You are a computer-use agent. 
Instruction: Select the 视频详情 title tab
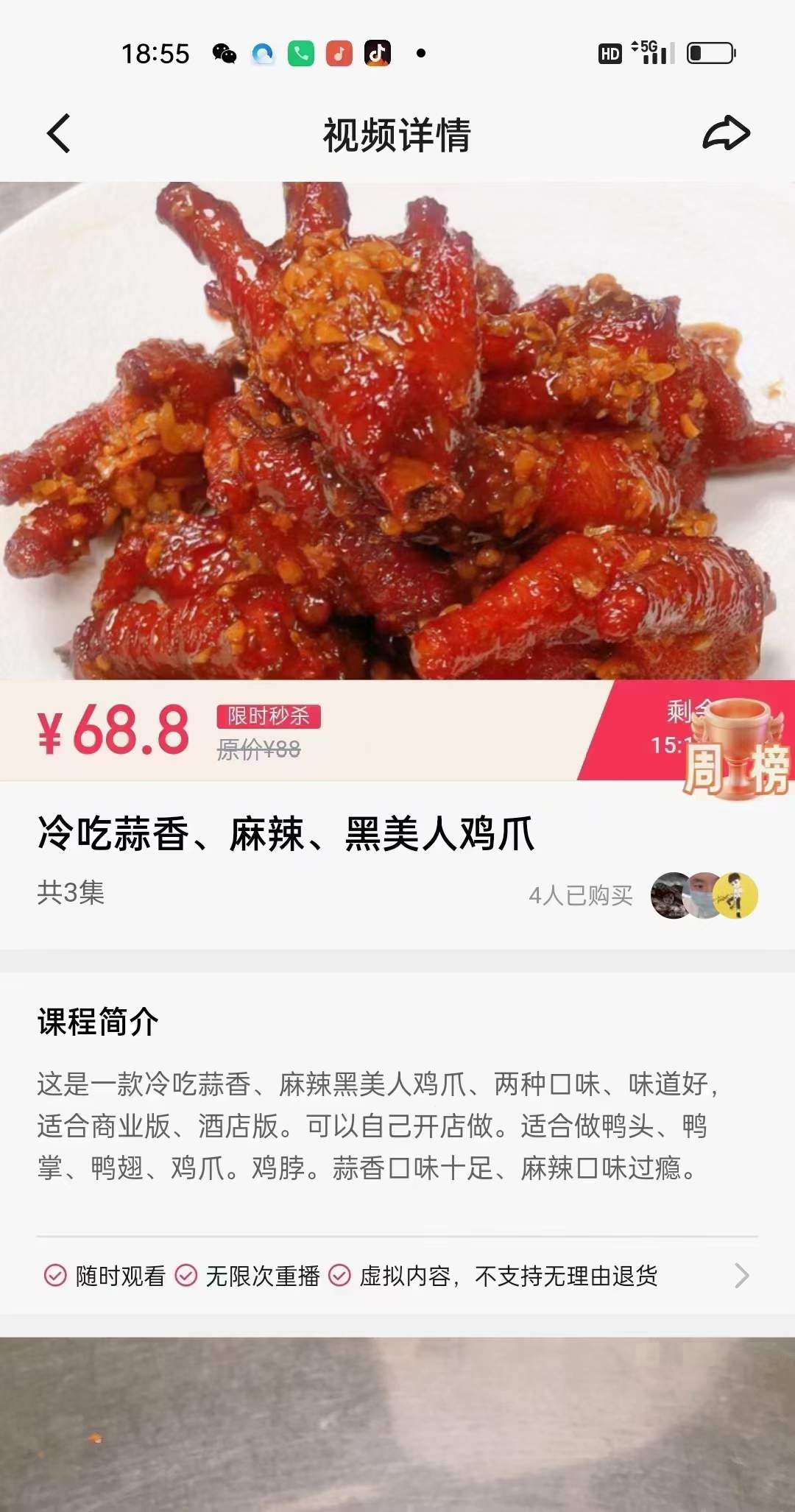pos(397,134)
